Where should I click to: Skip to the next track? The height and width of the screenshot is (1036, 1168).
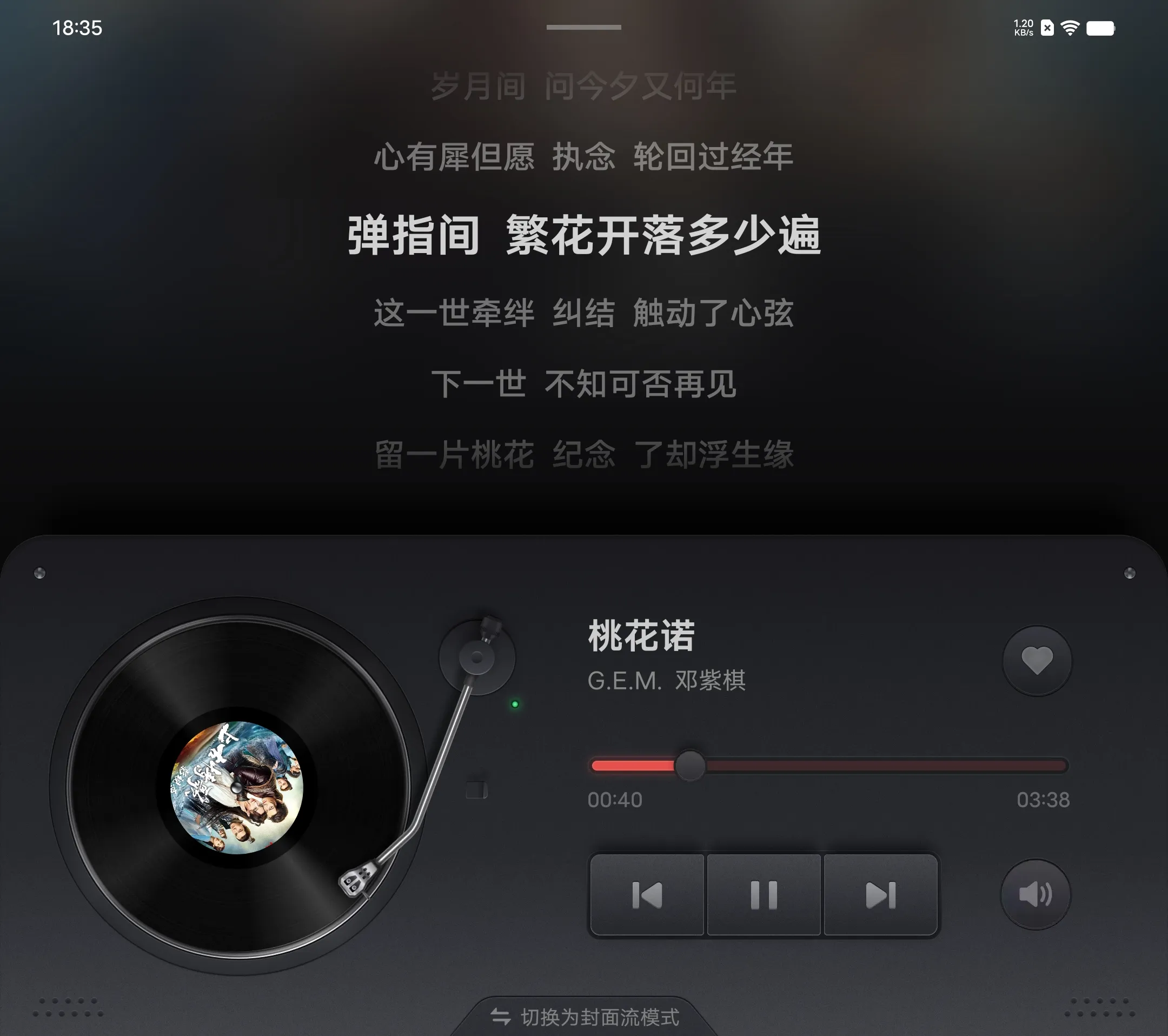tap(880, 895)
